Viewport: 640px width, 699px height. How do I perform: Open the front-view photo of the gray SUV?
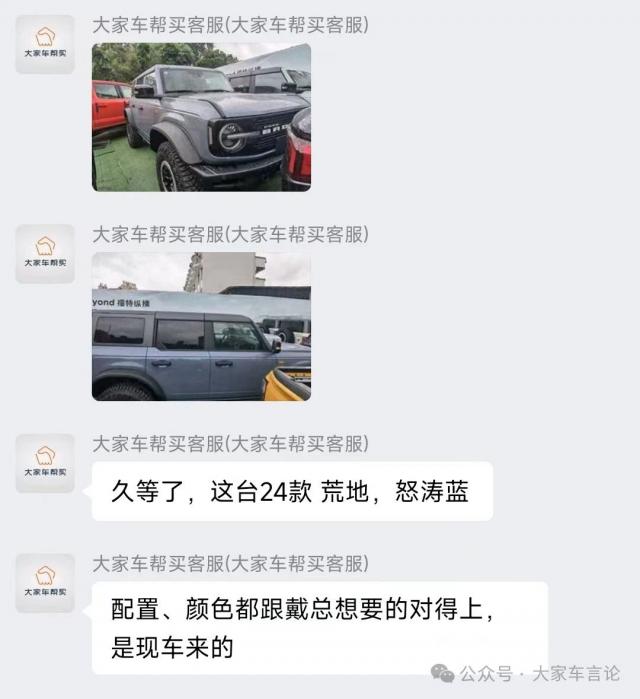tap(201, 117)
